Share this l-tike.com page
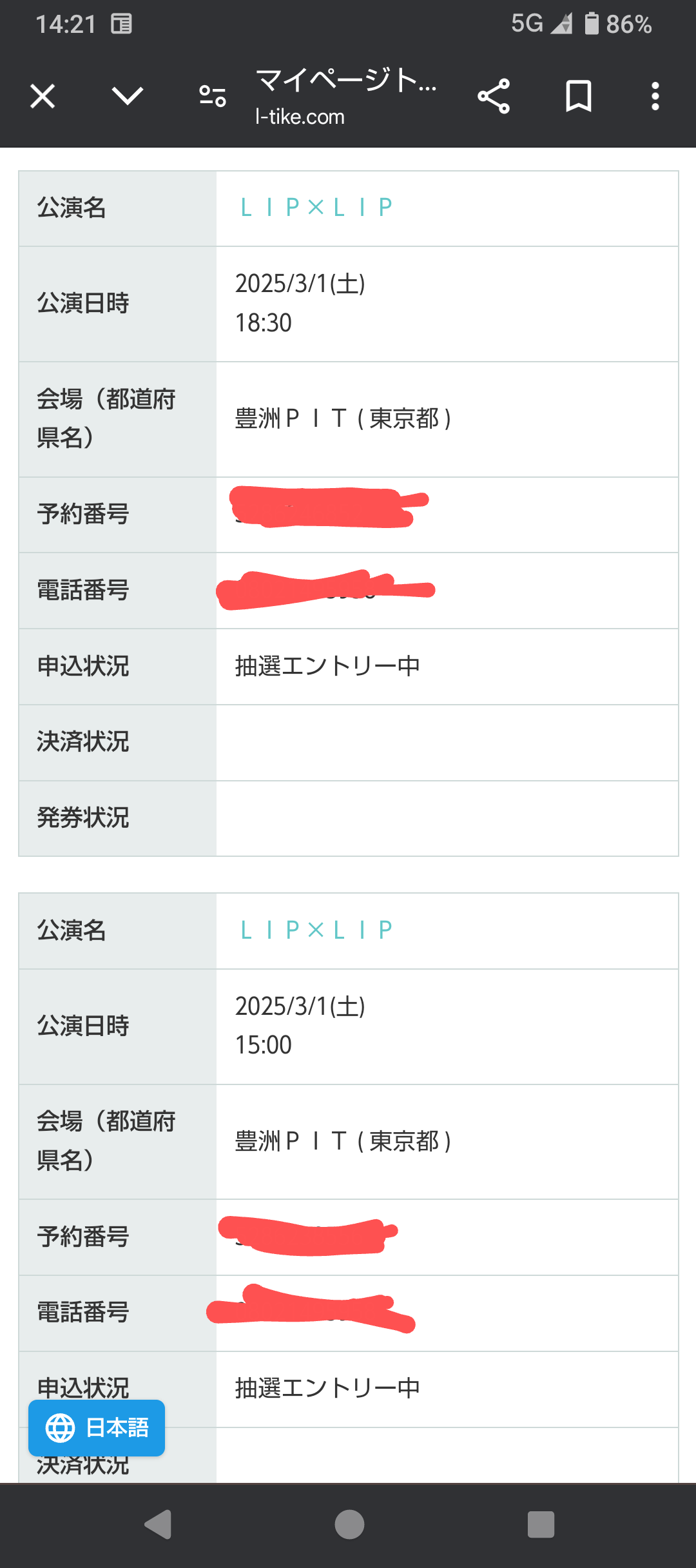The image size is (696, 1568). click(494, 97)
